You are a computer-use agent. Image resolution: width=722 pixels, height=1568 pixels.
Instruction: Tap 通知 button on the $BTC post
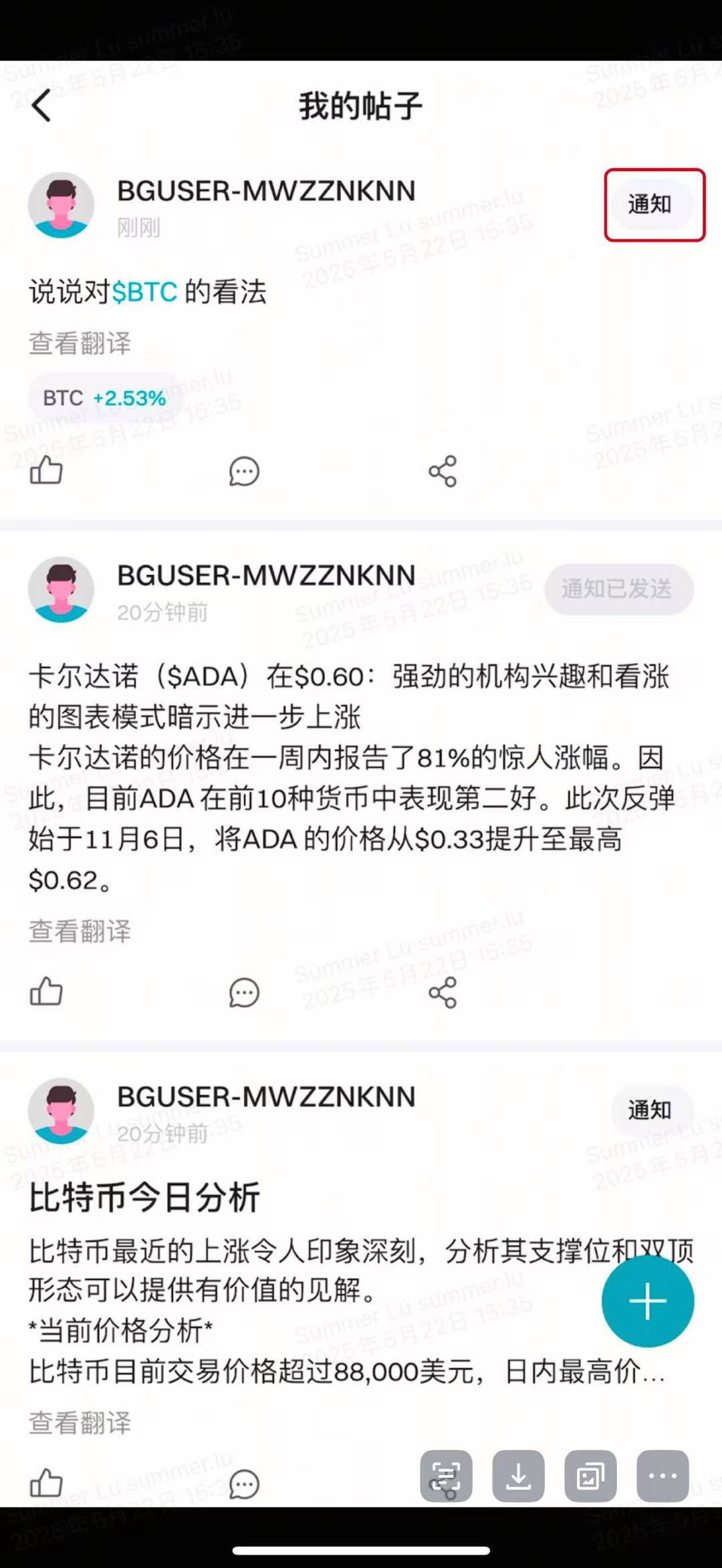(650, 205)
